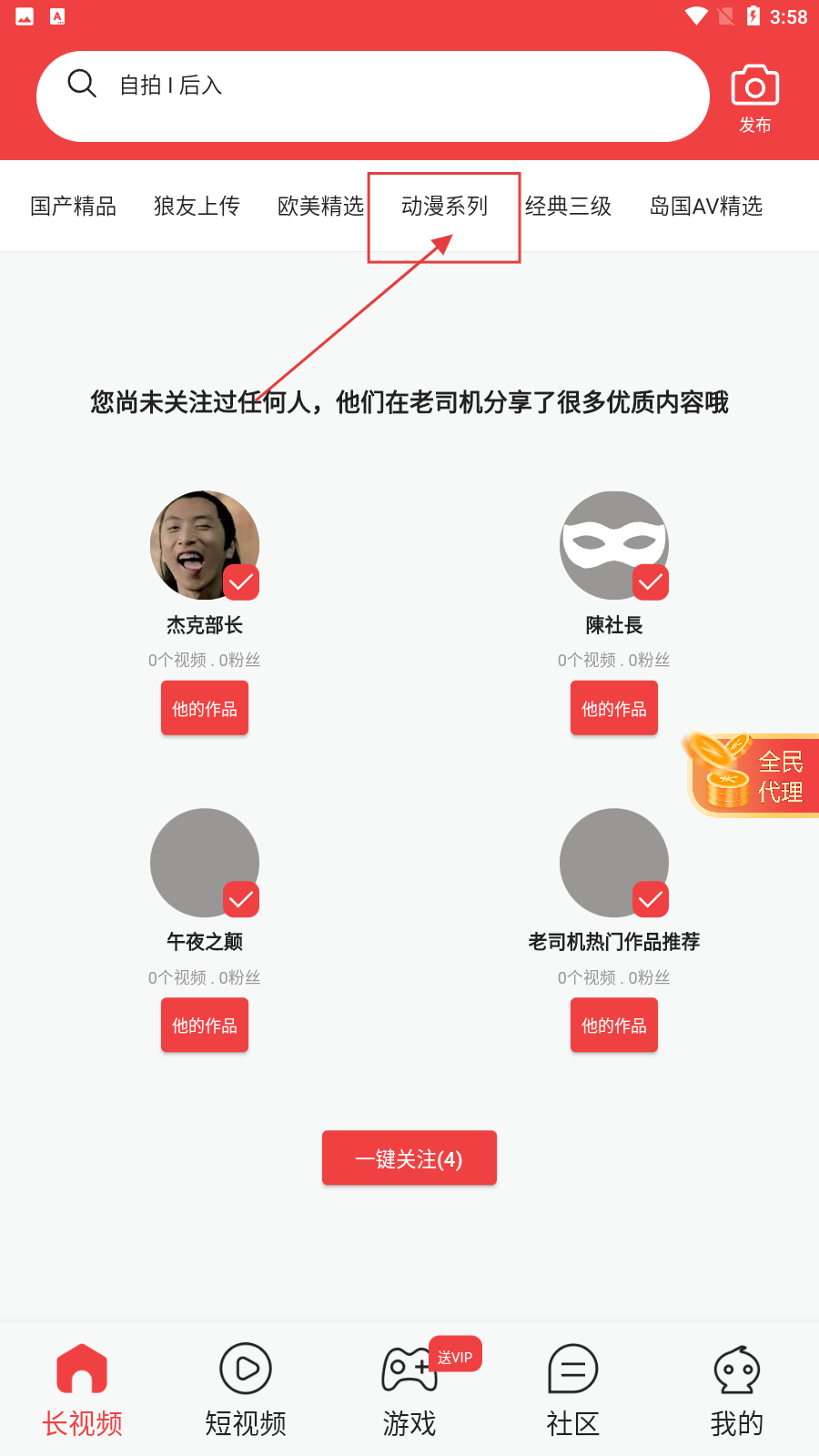Deselect the checkmark on 老司机热门作品推荐
The image size is (819, 1456).
coord(651,900)
